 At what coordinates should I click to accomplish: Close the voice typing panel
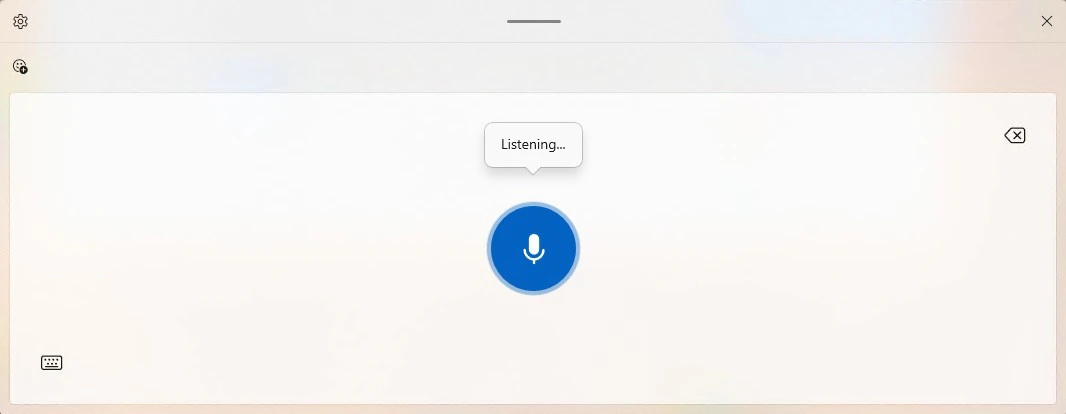pos(1047,21)
